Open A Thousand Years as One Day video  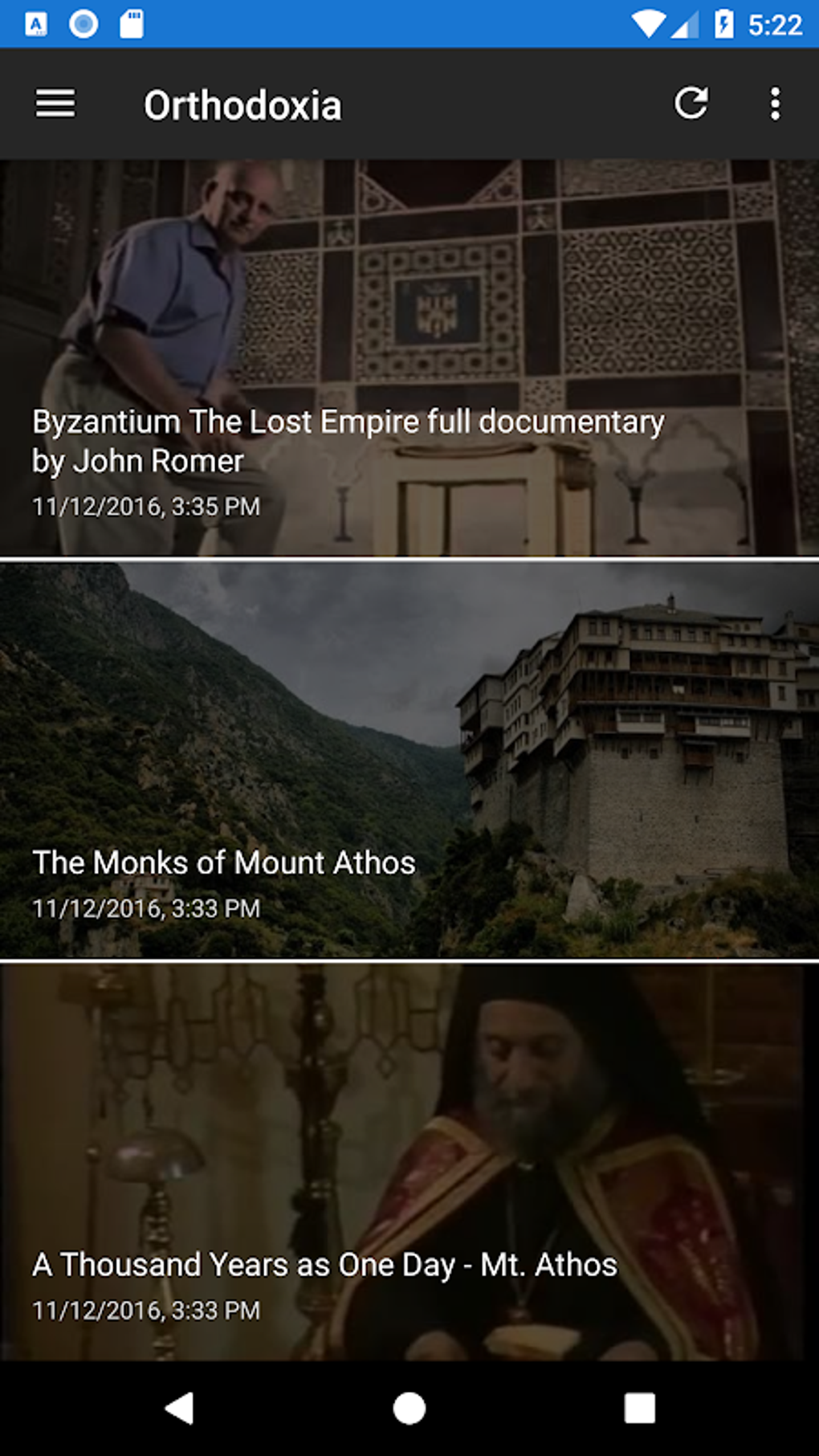click(x=409, y=1161)
